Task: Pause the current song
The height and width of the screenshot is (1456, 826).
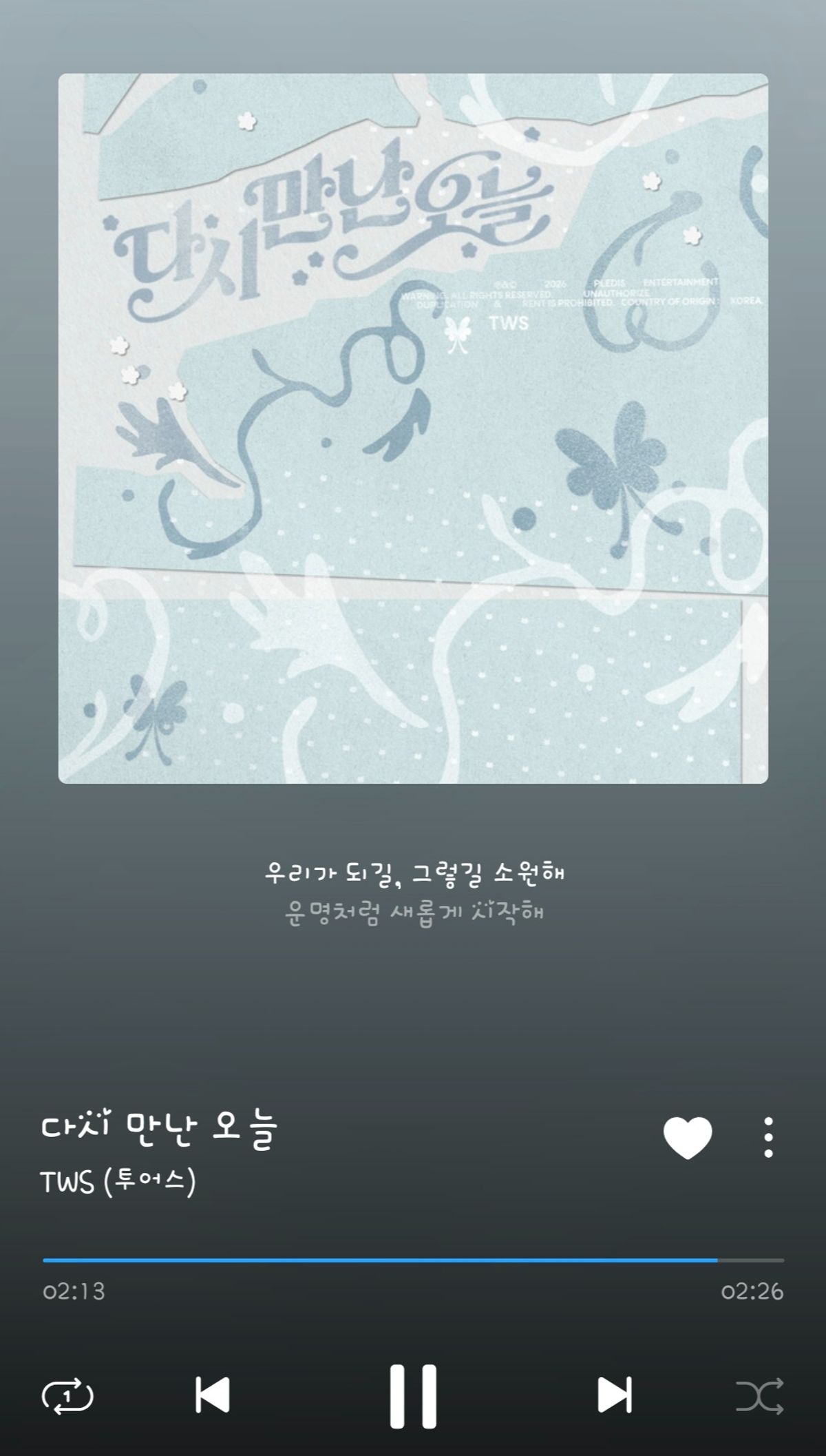Action: point(413,1396)
